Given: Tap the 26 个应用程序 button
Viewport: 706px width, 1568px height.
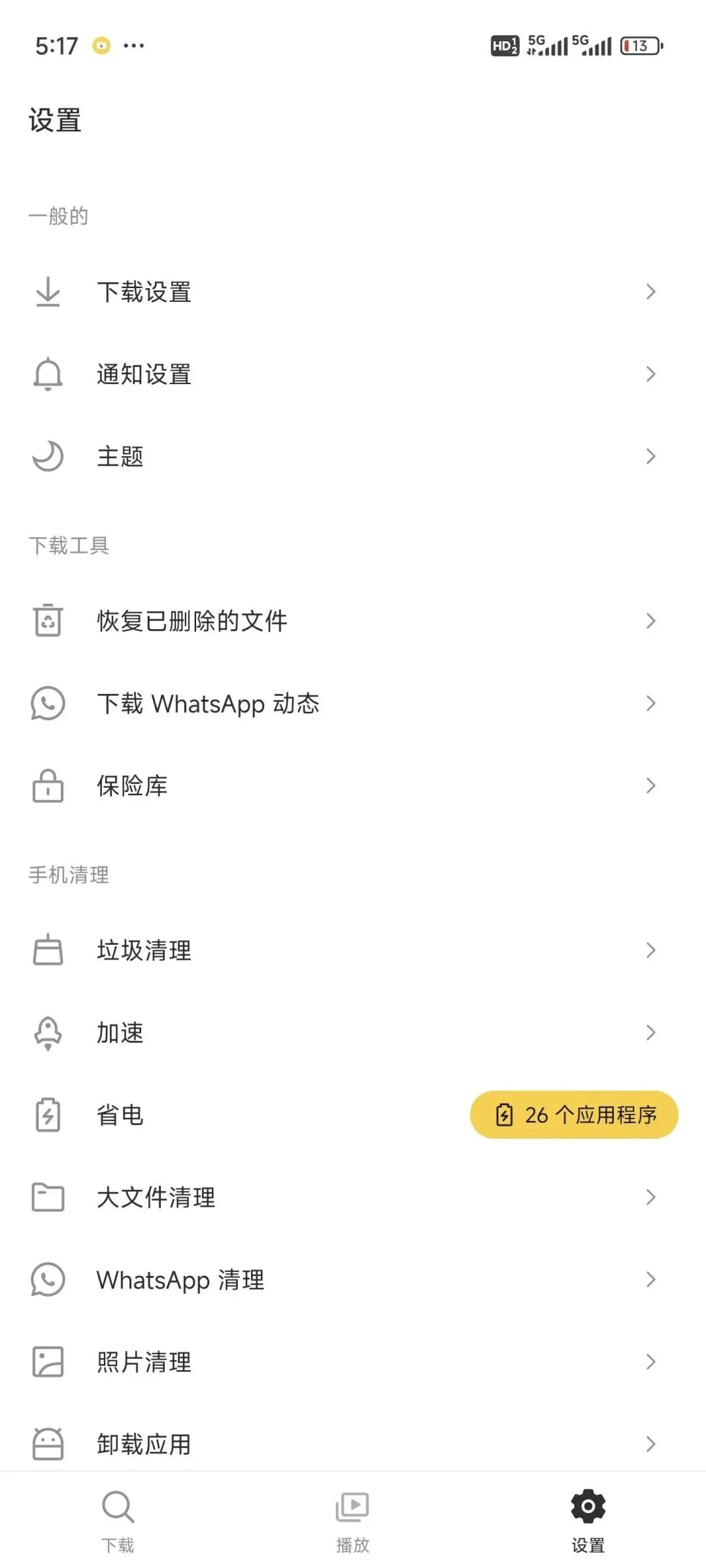Looking at the screenshot, I should [x=574, y=1115].
